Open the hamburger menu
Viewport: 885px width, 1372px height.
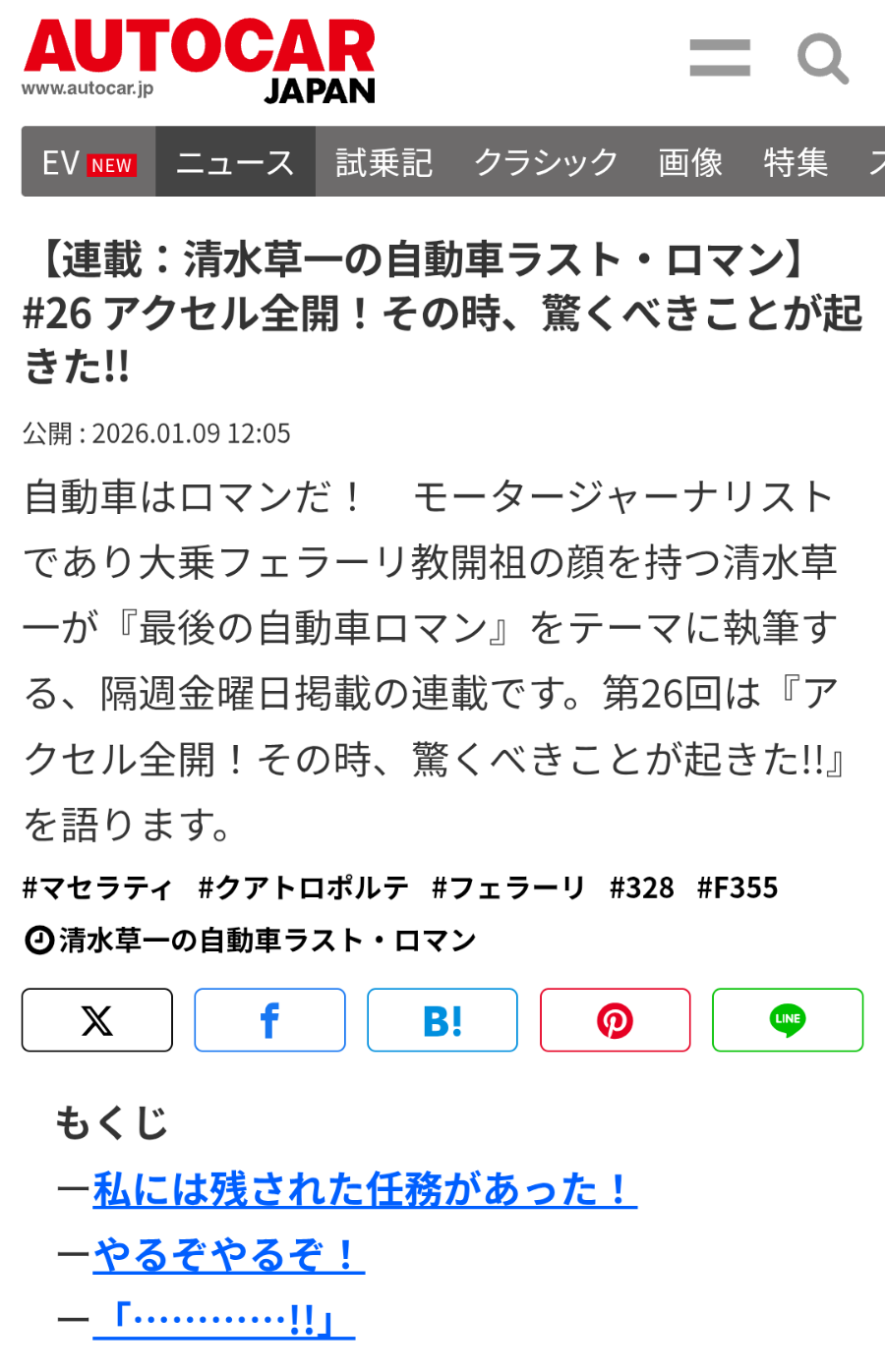click(x=720, y=58)
